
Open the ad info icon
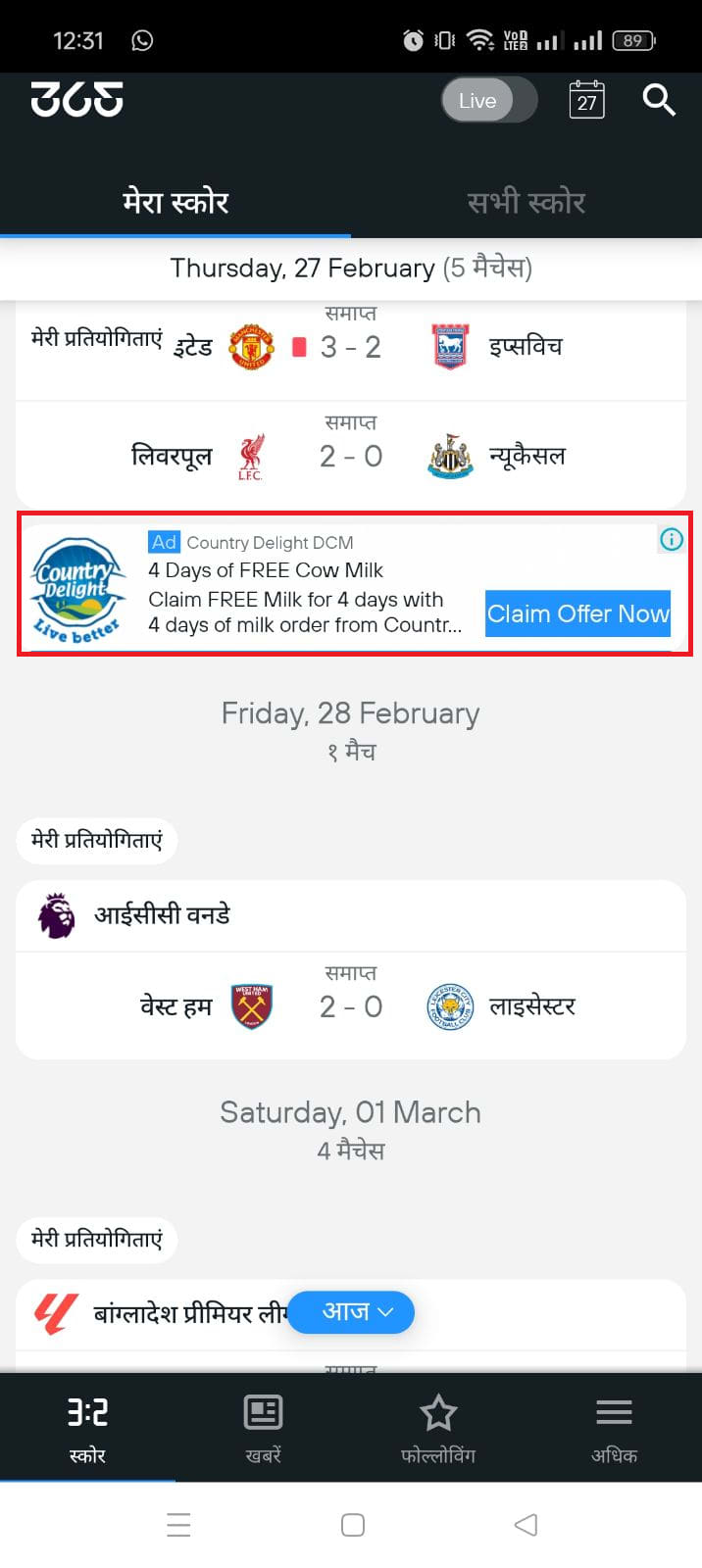tap(672, 539)
